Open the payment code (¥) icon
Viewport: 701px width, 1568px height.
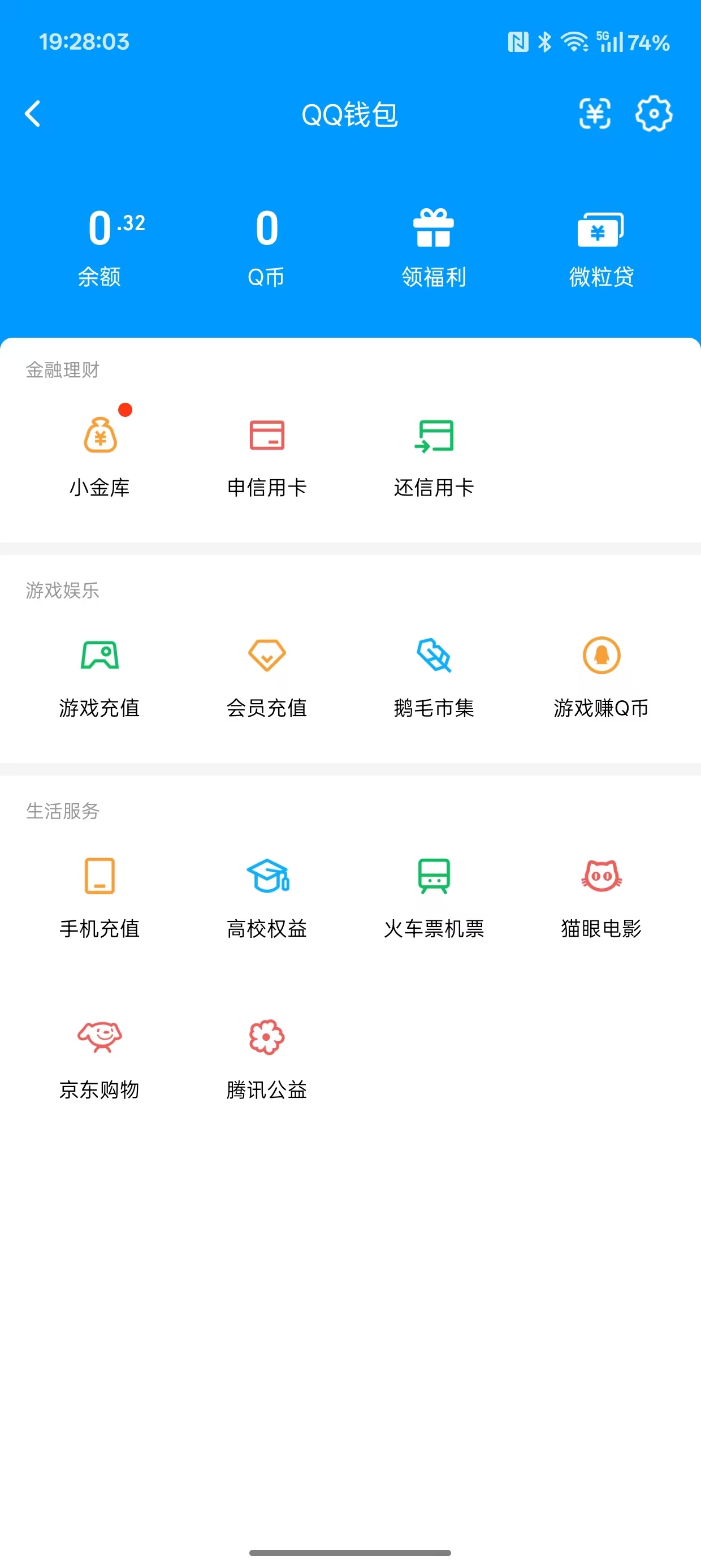point(596,114)
